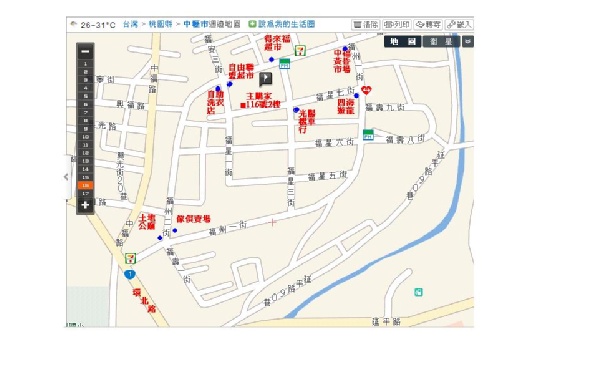600x386 pixels.
Task: Expand the side panel with the left-edge arrow
Action: 67,177
